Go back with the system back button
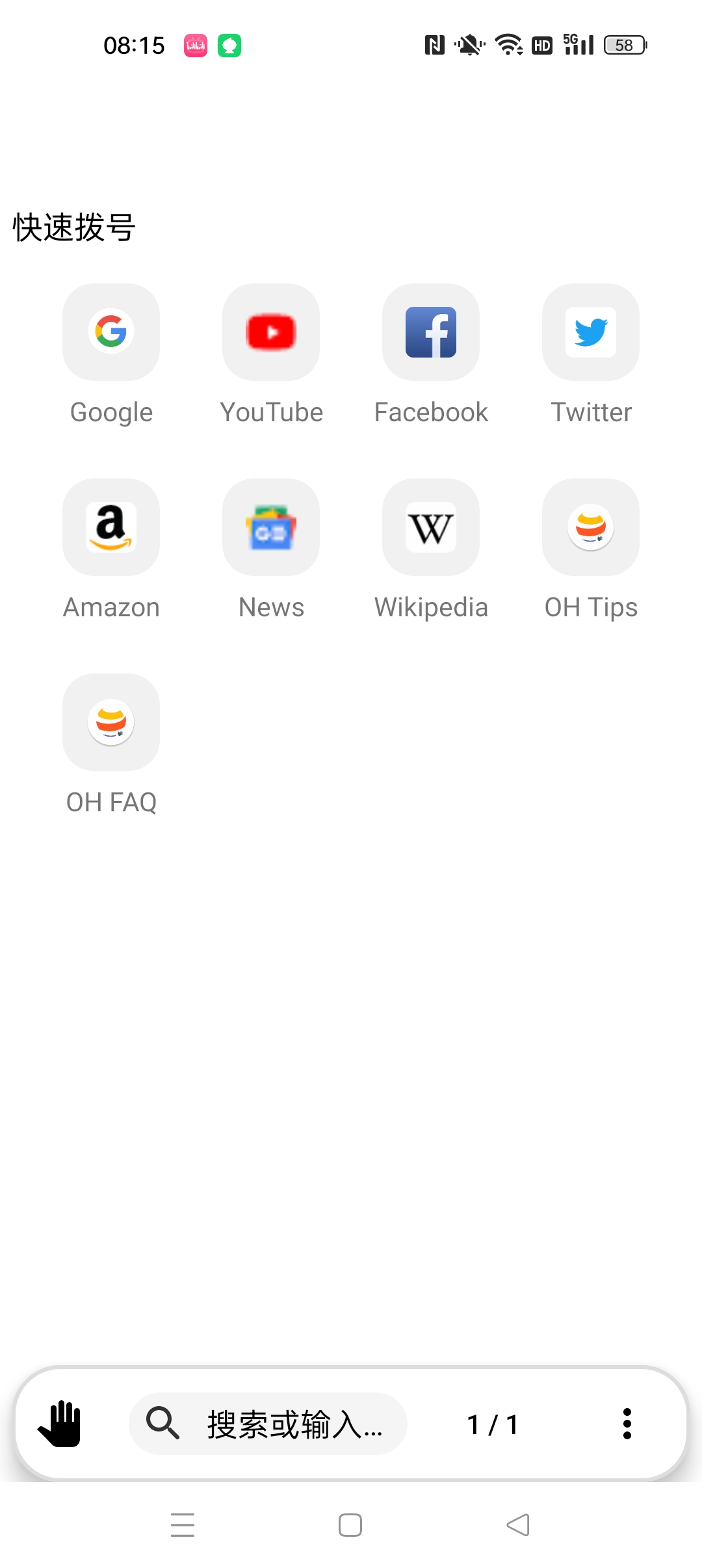 (x=518, y=1524)
